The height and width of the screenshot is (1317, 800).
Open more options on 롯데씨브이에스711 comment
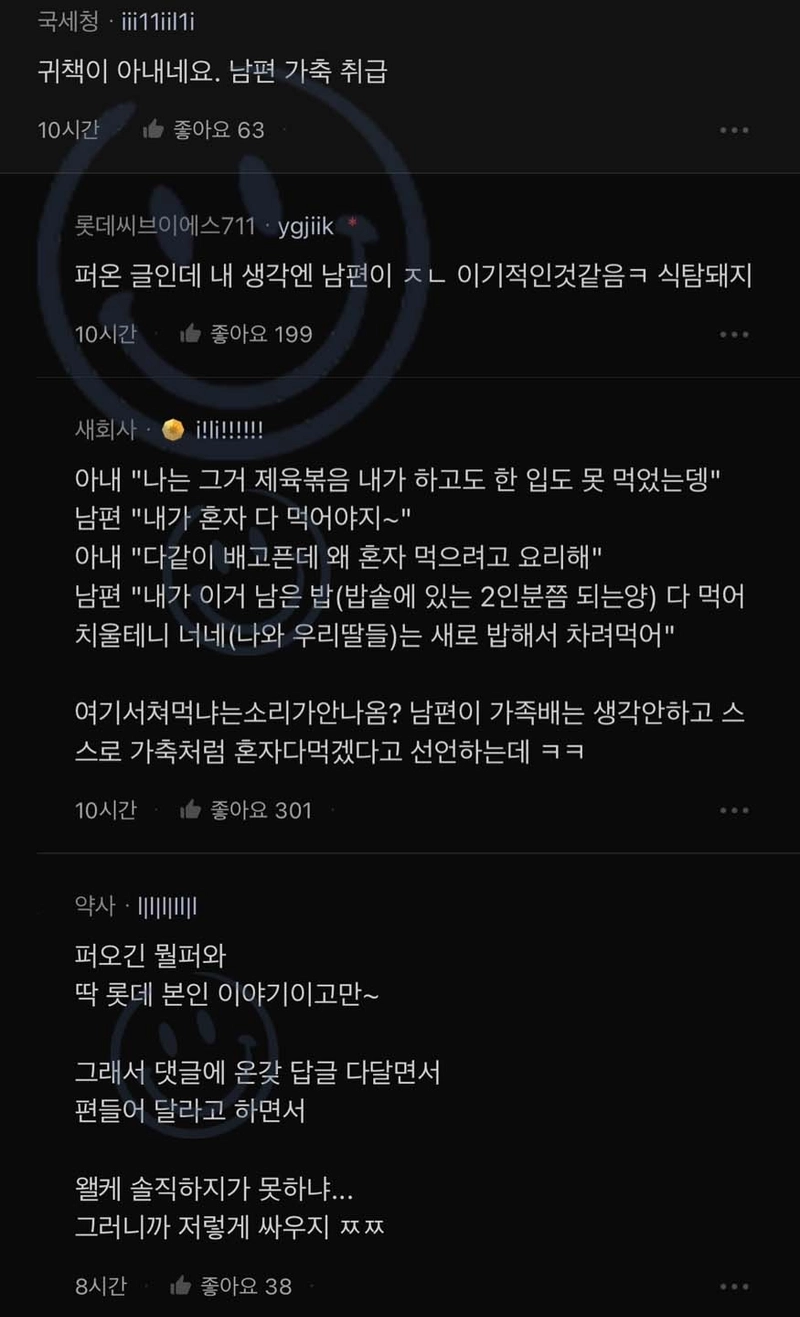734,335
